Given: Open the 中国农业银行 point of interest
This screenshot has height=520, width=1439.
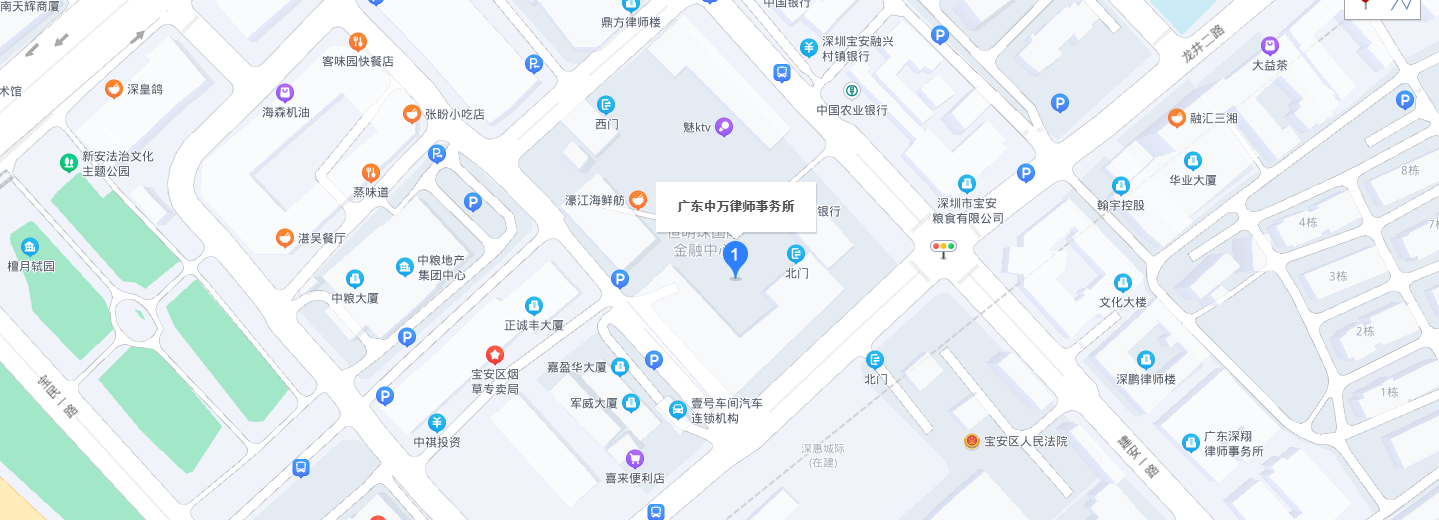Looking at the screenshot, I should point(852,91).
